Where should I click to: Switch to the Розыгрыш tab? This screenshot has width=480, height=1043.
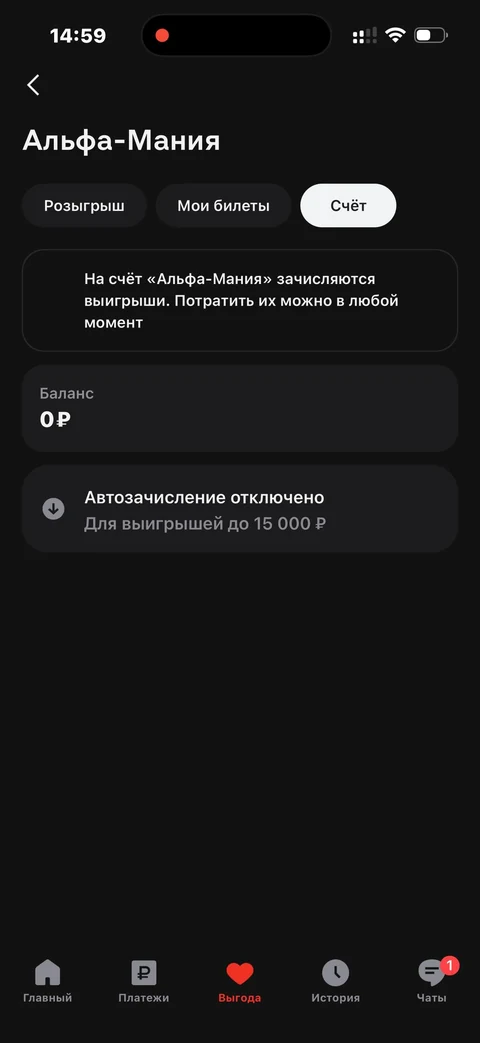click(84, 206)
